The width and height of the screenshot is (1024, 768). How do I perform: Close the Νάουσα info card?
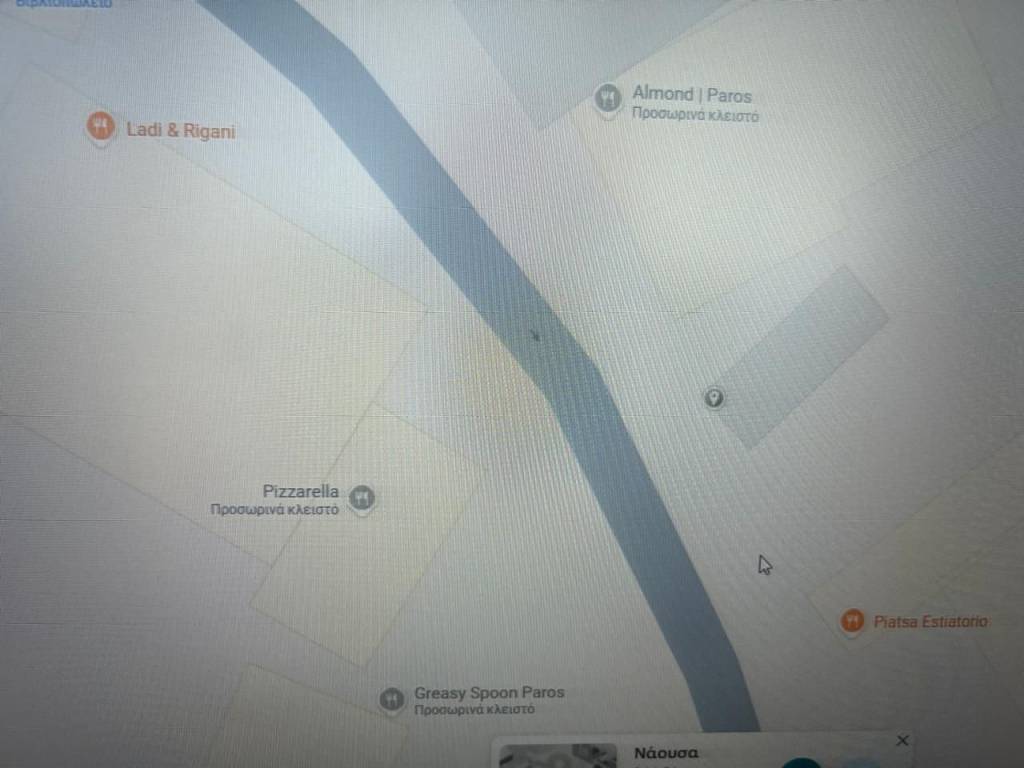click(902, 741)
